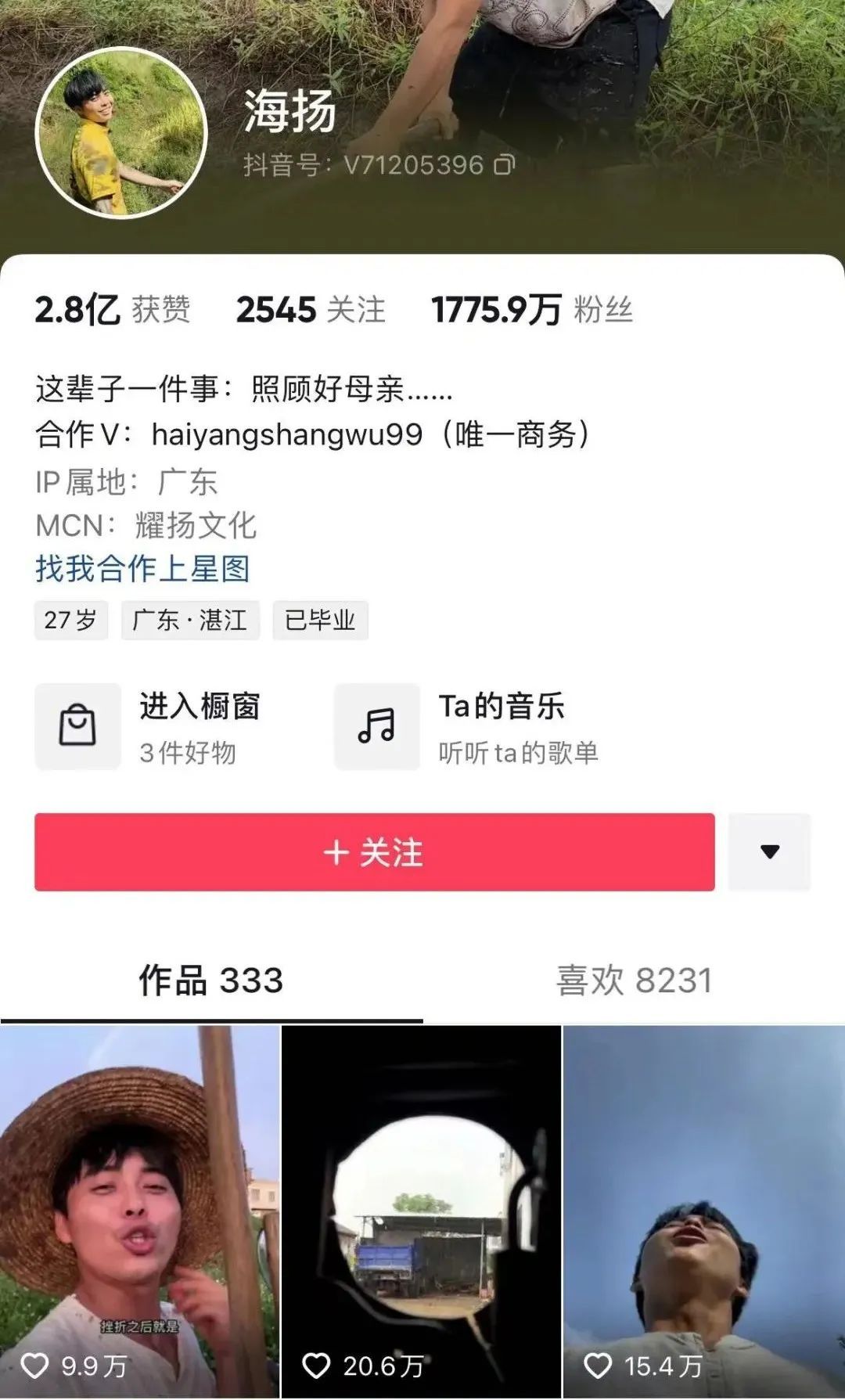The width and height of the screenshot is (845, 1400).
Task: Open Ta的音乐 via the music note icon
Action: (x=378, y=726)
